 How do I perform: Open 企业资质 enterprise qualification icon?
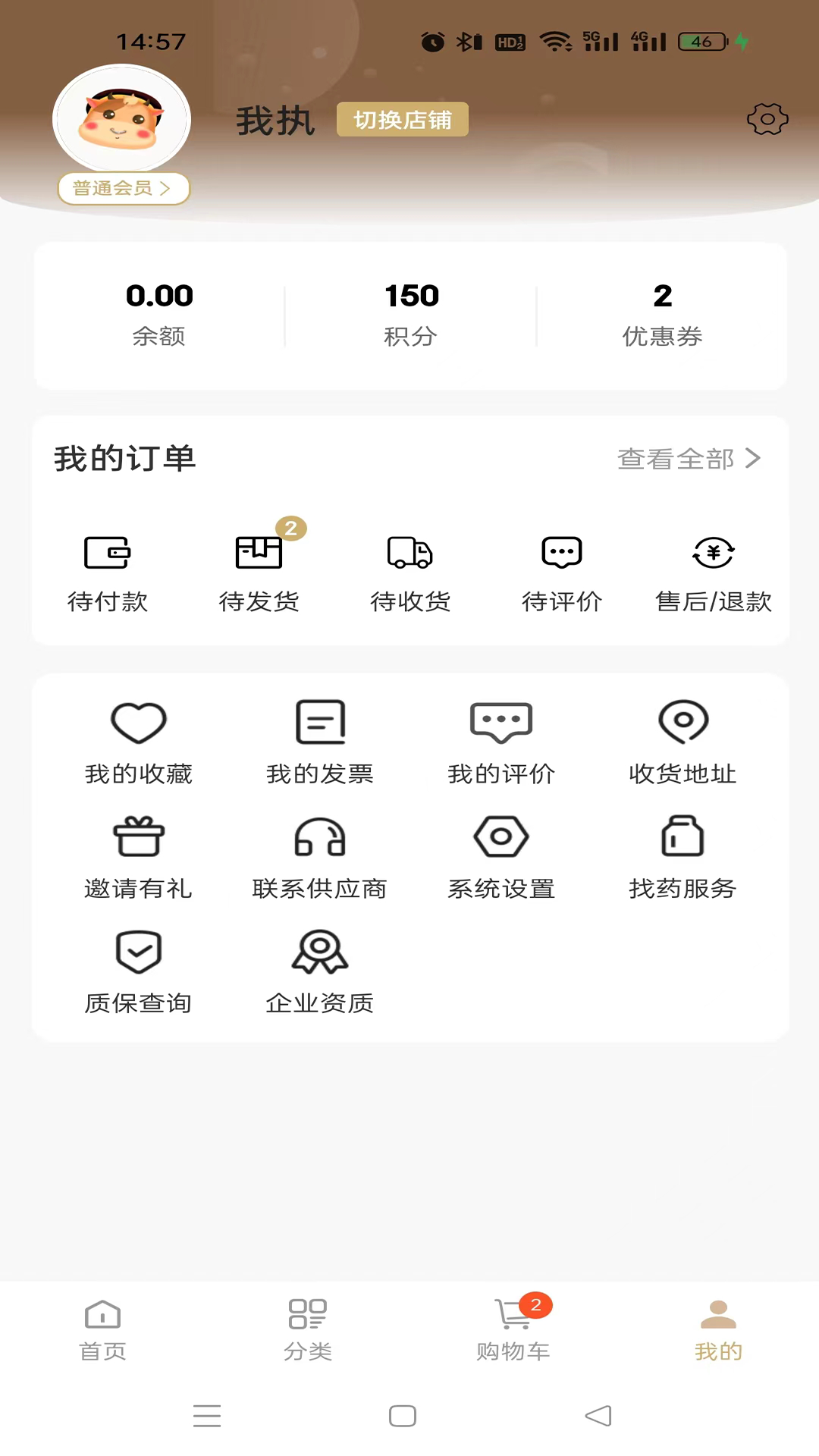coord(319,969)
